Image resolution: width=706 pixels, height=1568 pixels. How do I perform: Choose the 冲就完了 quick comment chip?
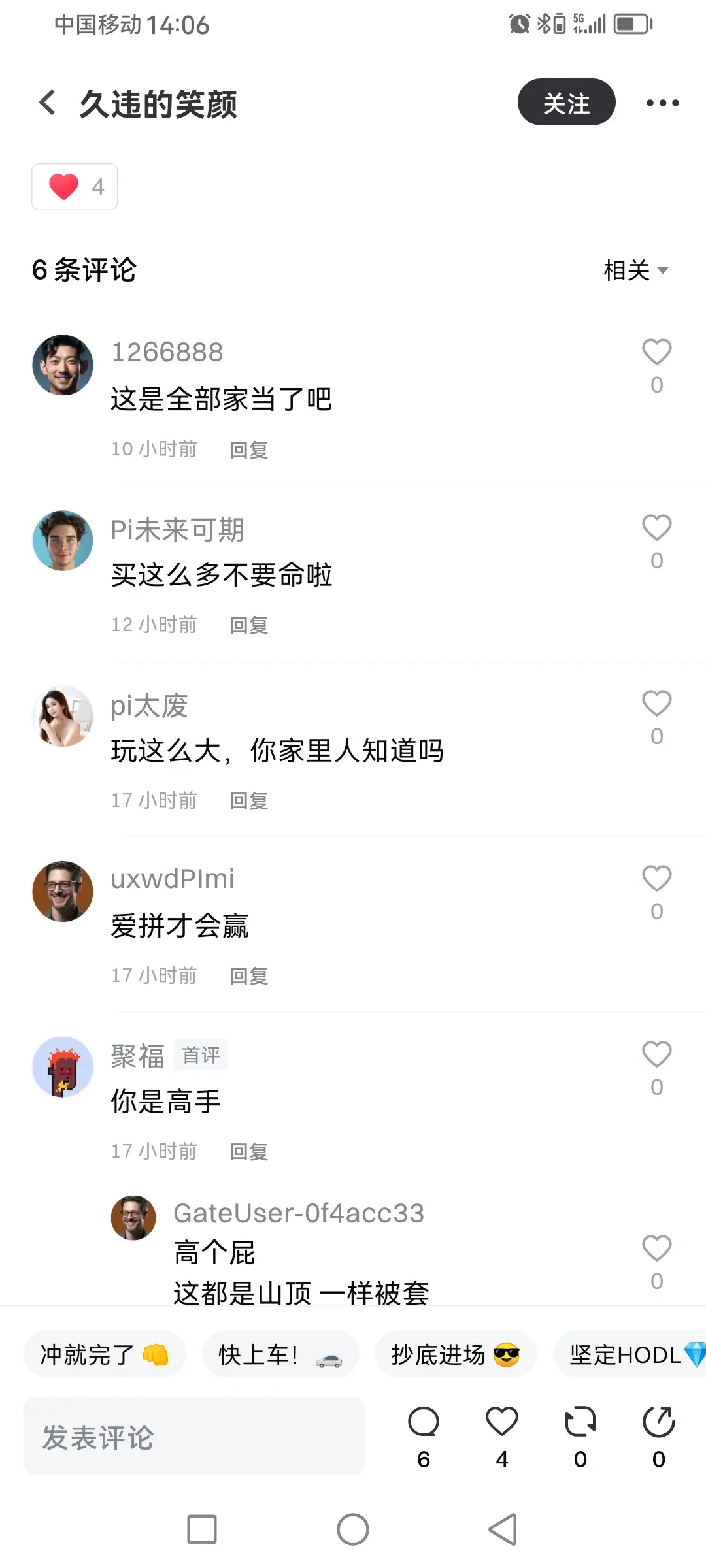click(x=105, y=1354)
